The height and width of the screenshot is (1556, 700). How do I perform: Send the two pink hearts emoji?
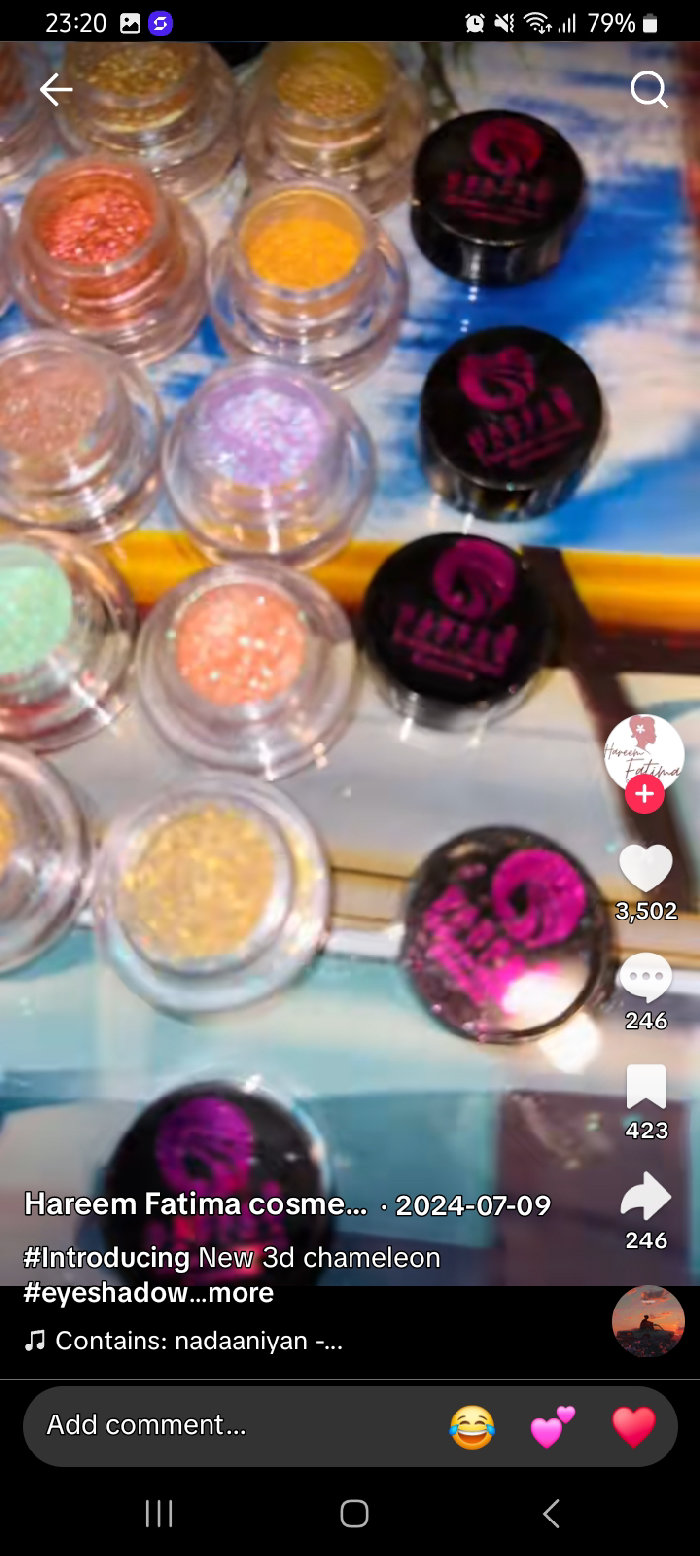click(552, 1427)
